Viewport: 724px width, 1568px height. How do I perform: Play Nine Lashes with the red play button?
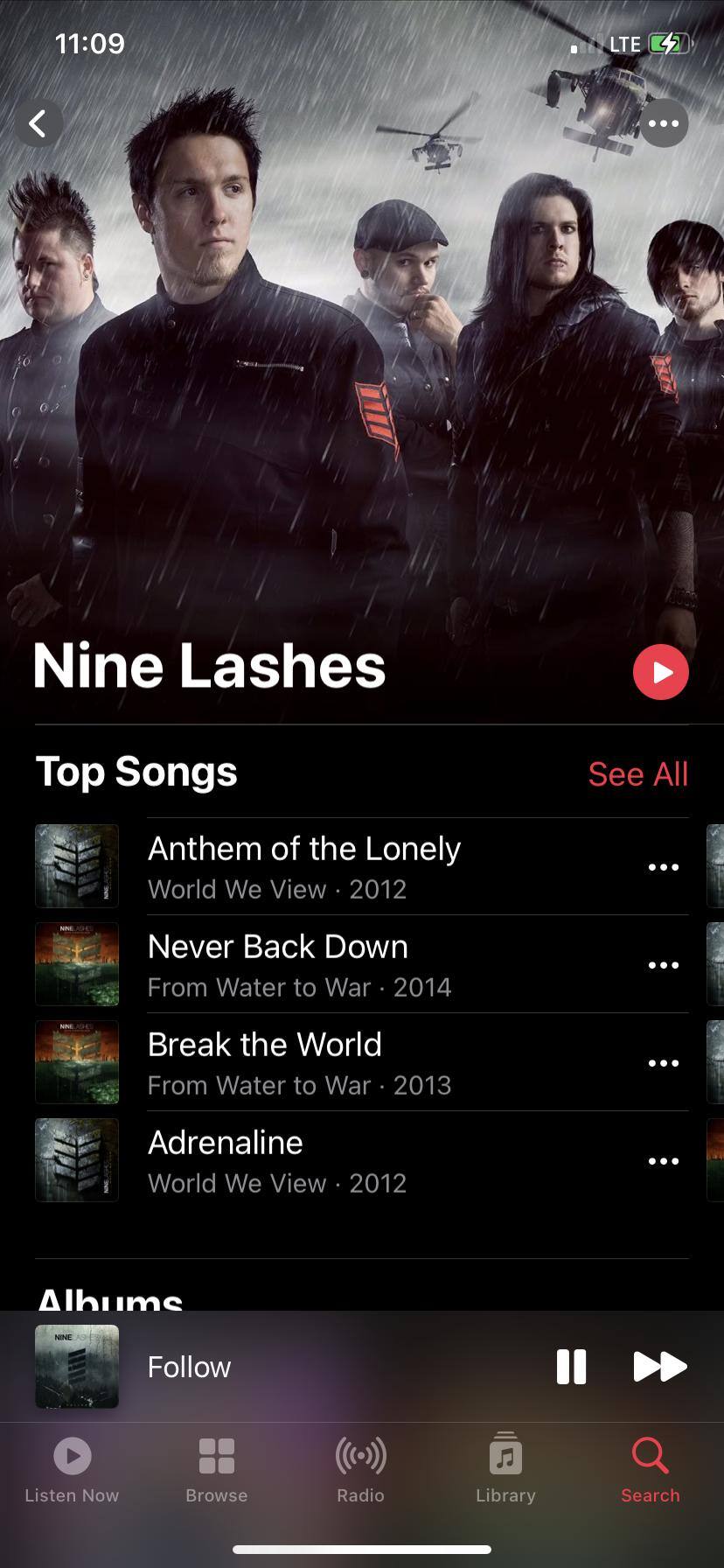[660, 672]
